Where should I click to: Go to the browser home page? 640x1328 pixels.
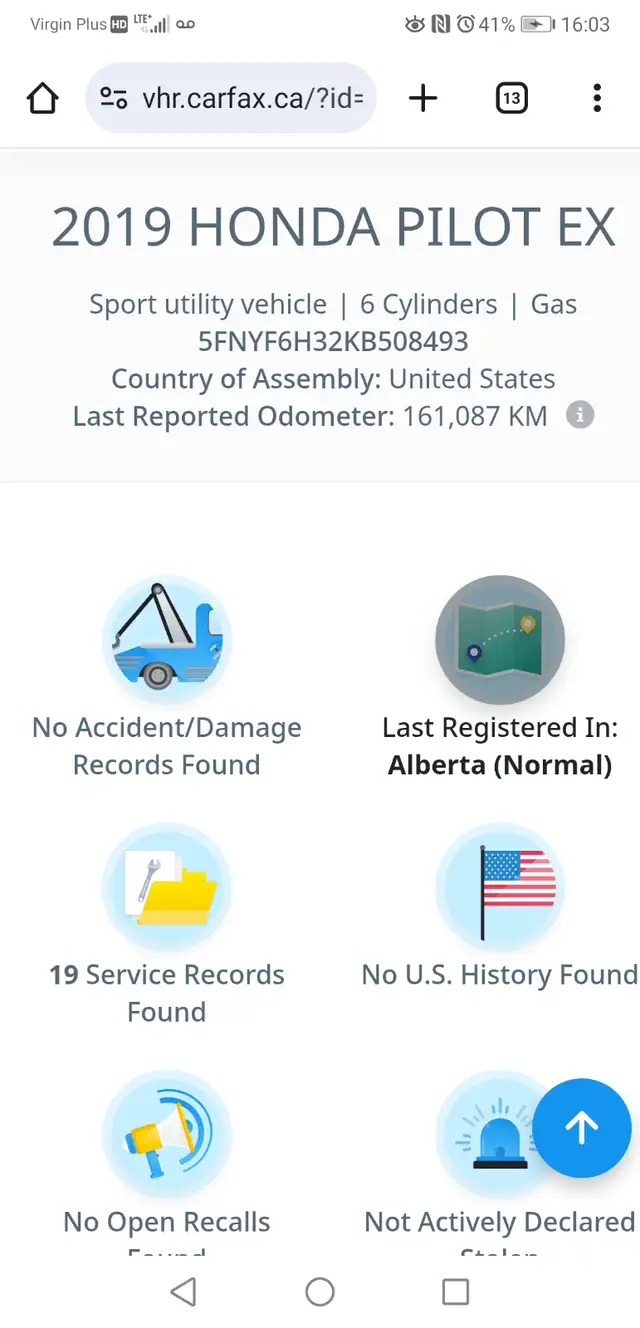42,98
